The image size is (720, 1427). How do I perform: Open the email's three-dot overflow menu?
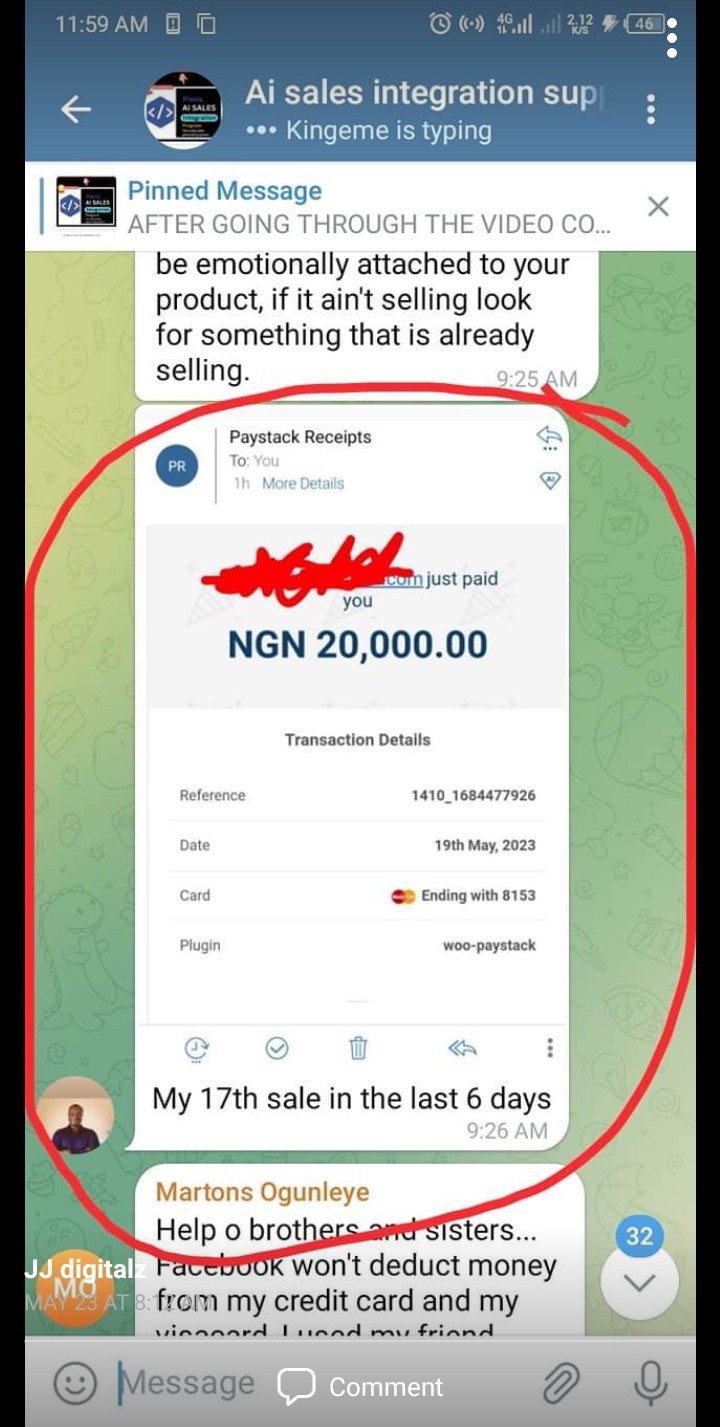coord(549,1049)
